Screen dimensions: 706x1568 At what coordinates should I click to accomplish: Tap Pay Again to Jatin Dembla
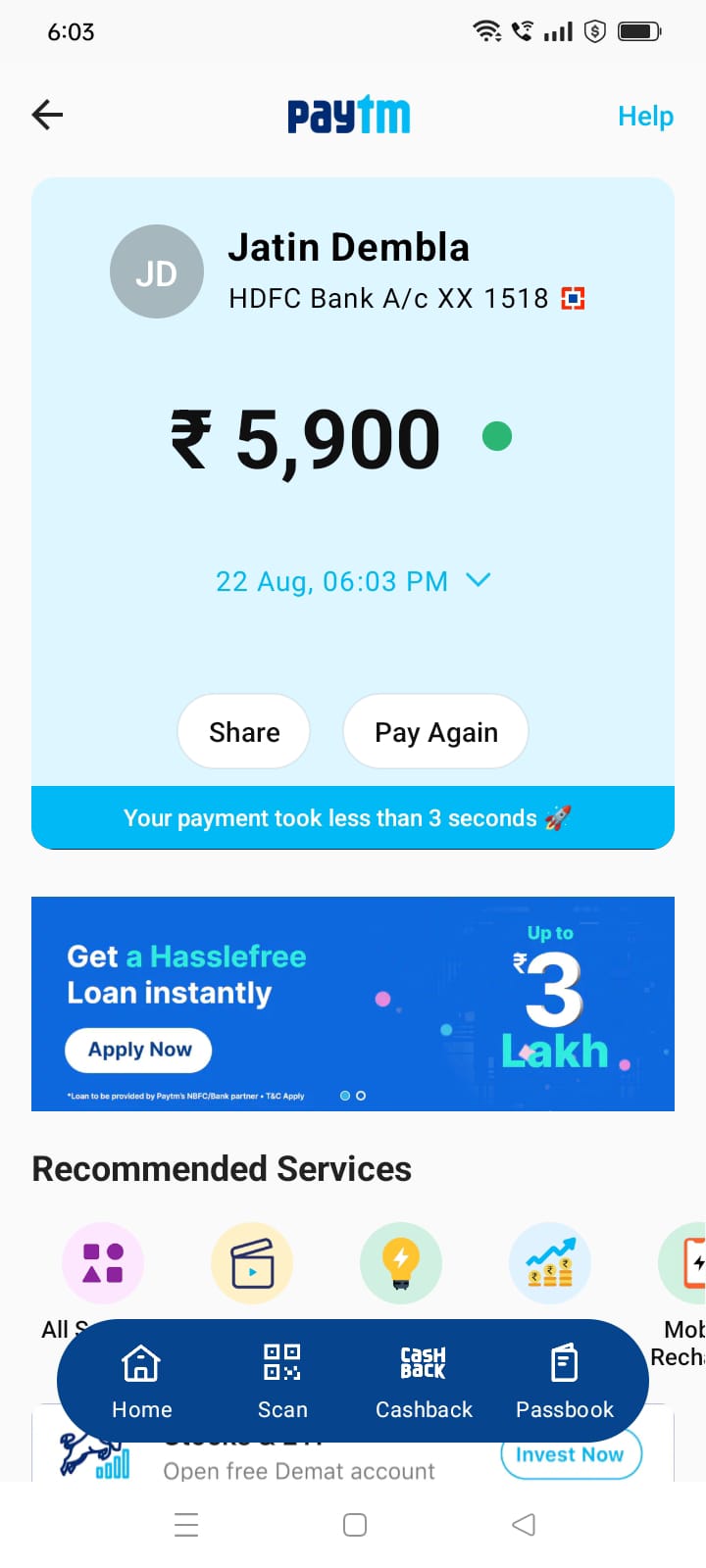435,732
